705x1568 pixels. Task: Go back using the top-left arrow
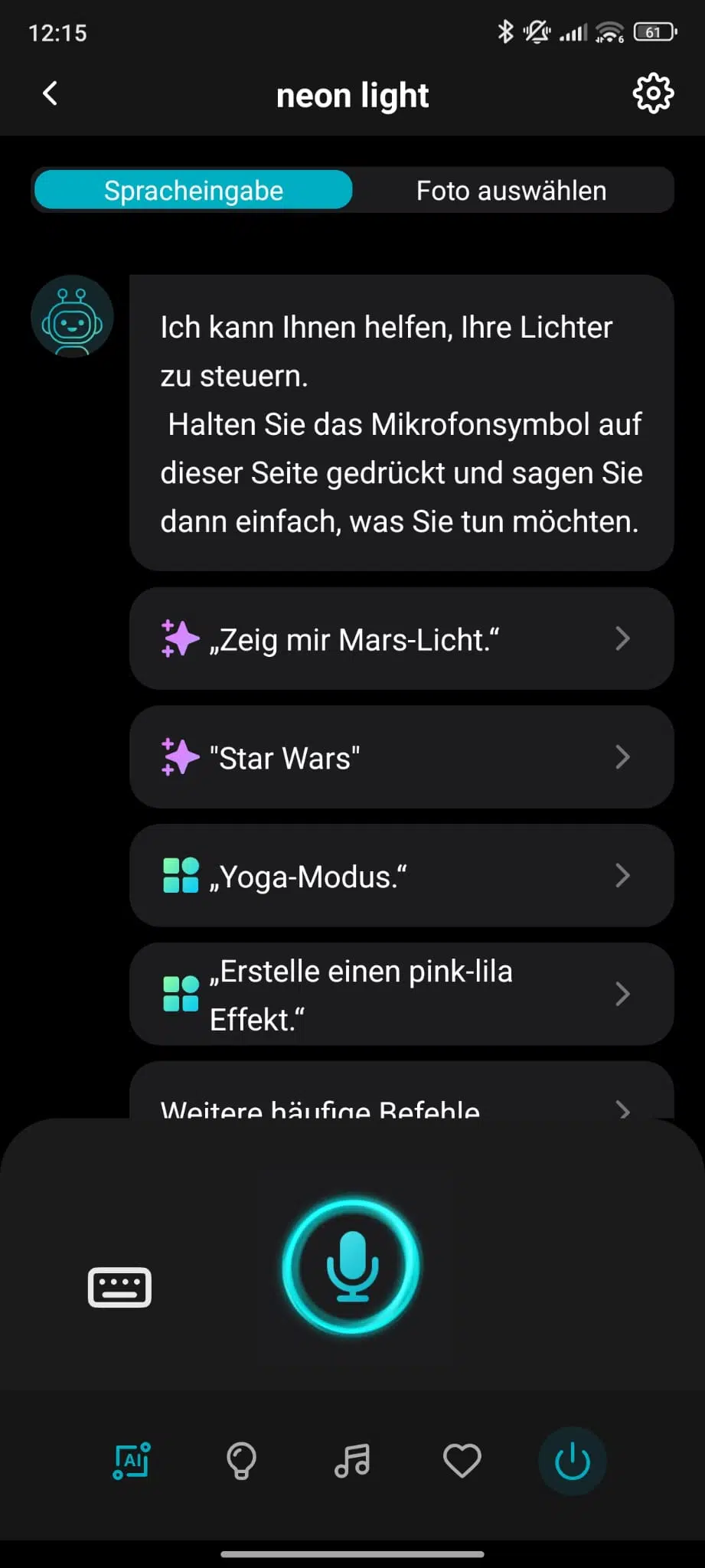point(51,94)
